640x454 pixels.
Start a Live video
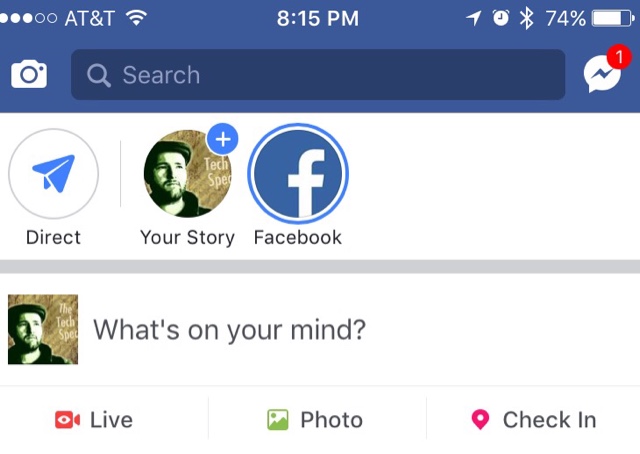tap(95, 420)
